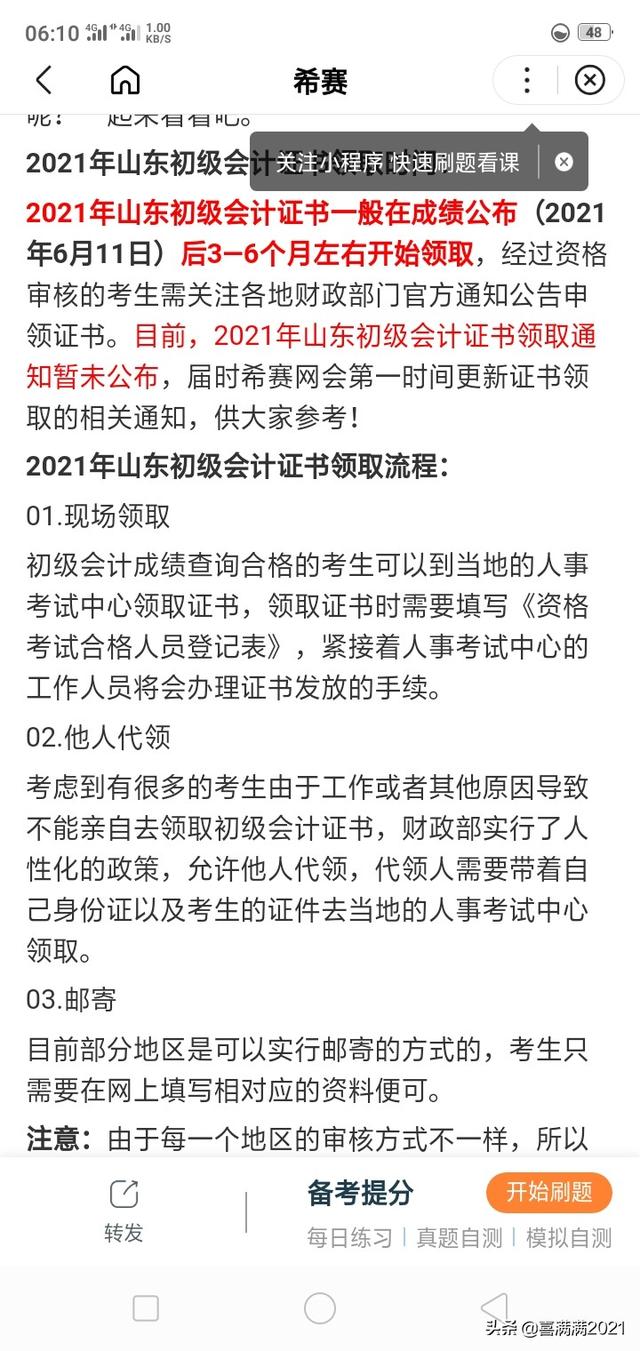Open 模拟自测
The image size is (640, 1351).
pyautogui.click(x=568, y=1238)
